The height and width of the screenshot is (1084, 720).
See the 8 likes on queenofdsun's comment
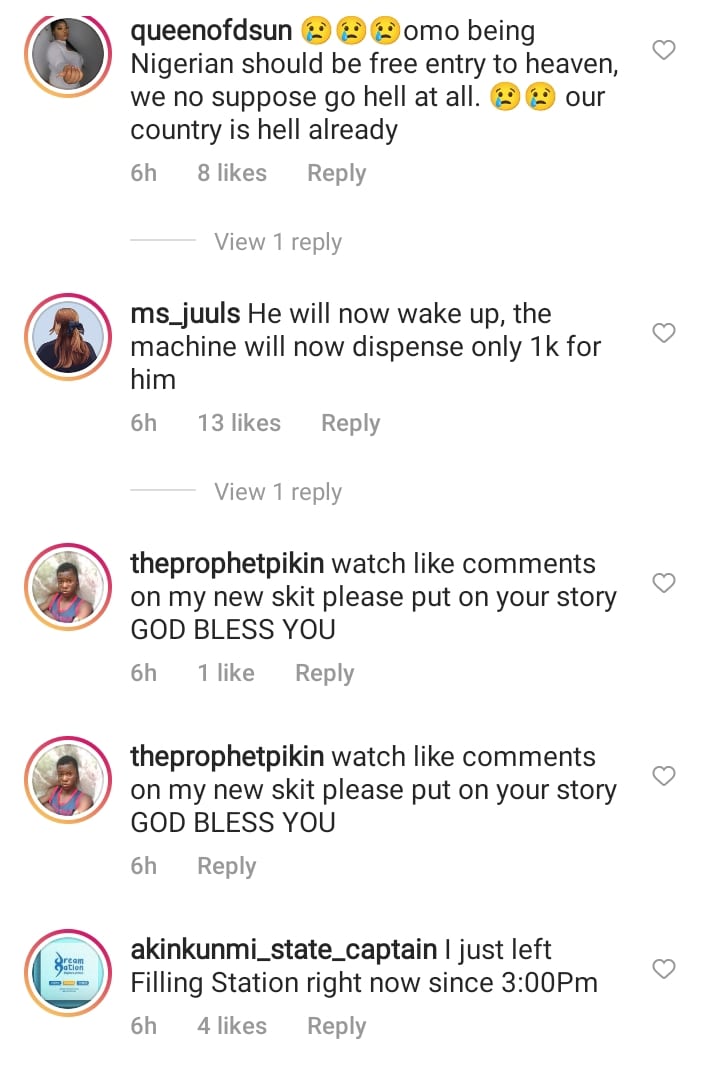(x=232, y=173)
